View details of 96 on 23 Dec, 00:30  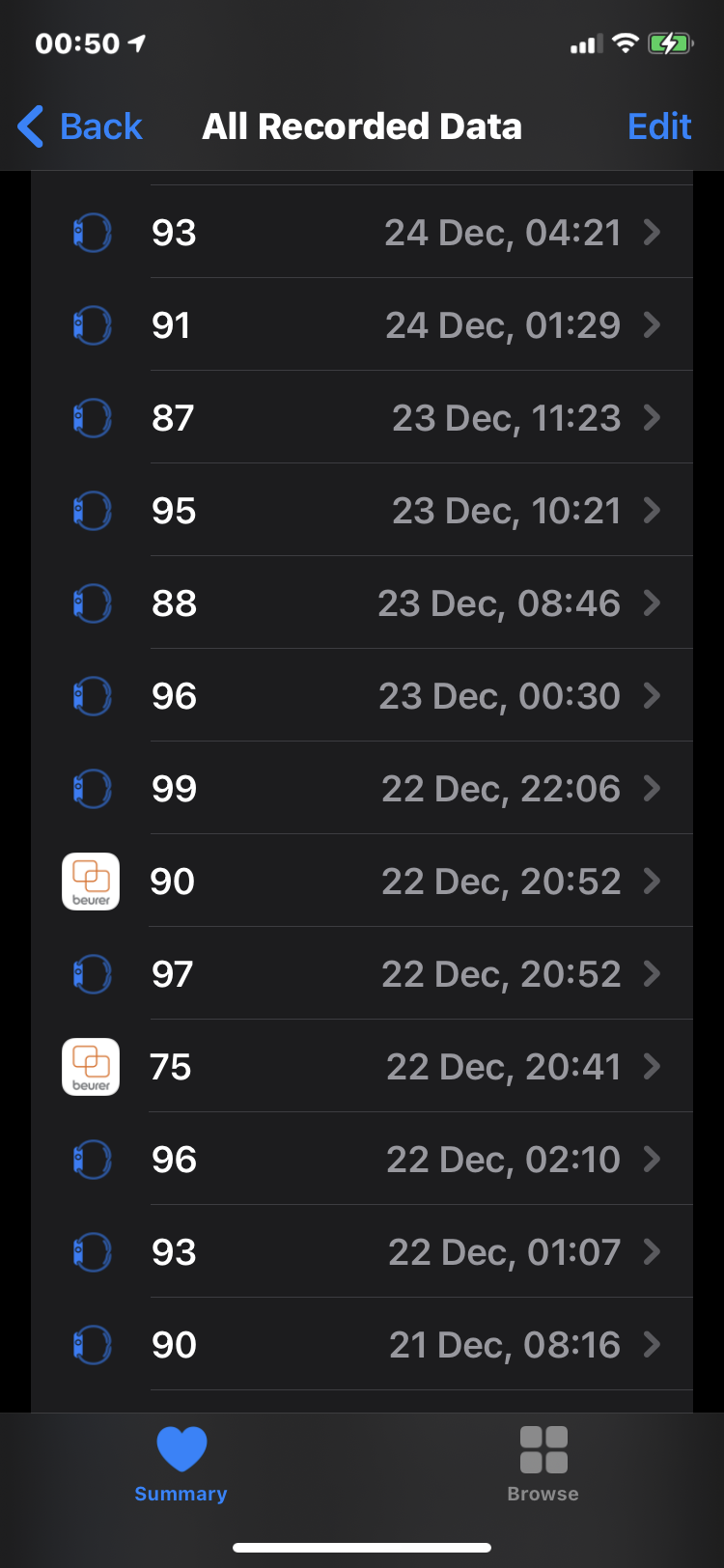pyautogui.click(x=386, y=696)
